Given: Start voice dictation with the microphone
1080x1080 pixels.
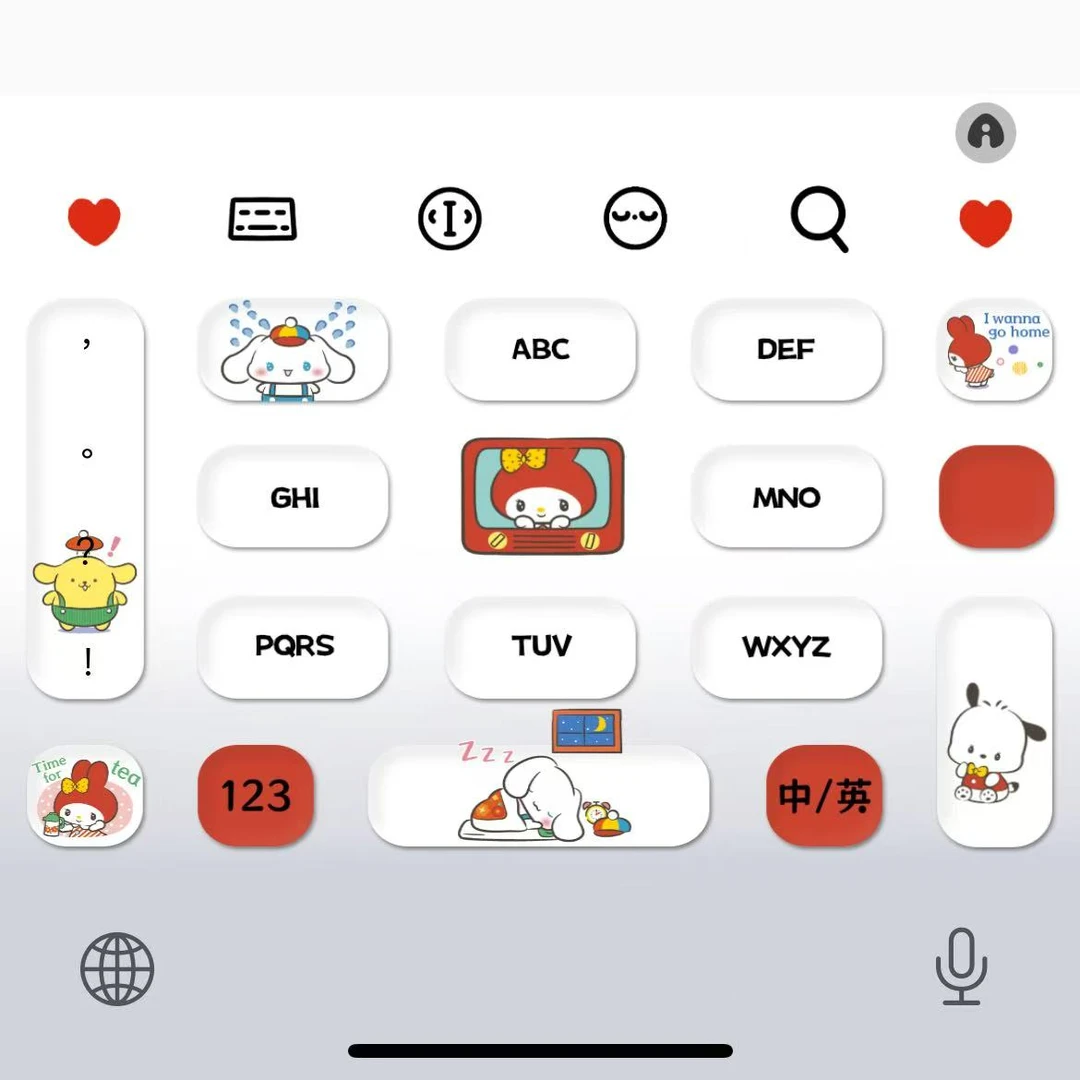Looking at the screenshot, I should (x=962, y=966).
